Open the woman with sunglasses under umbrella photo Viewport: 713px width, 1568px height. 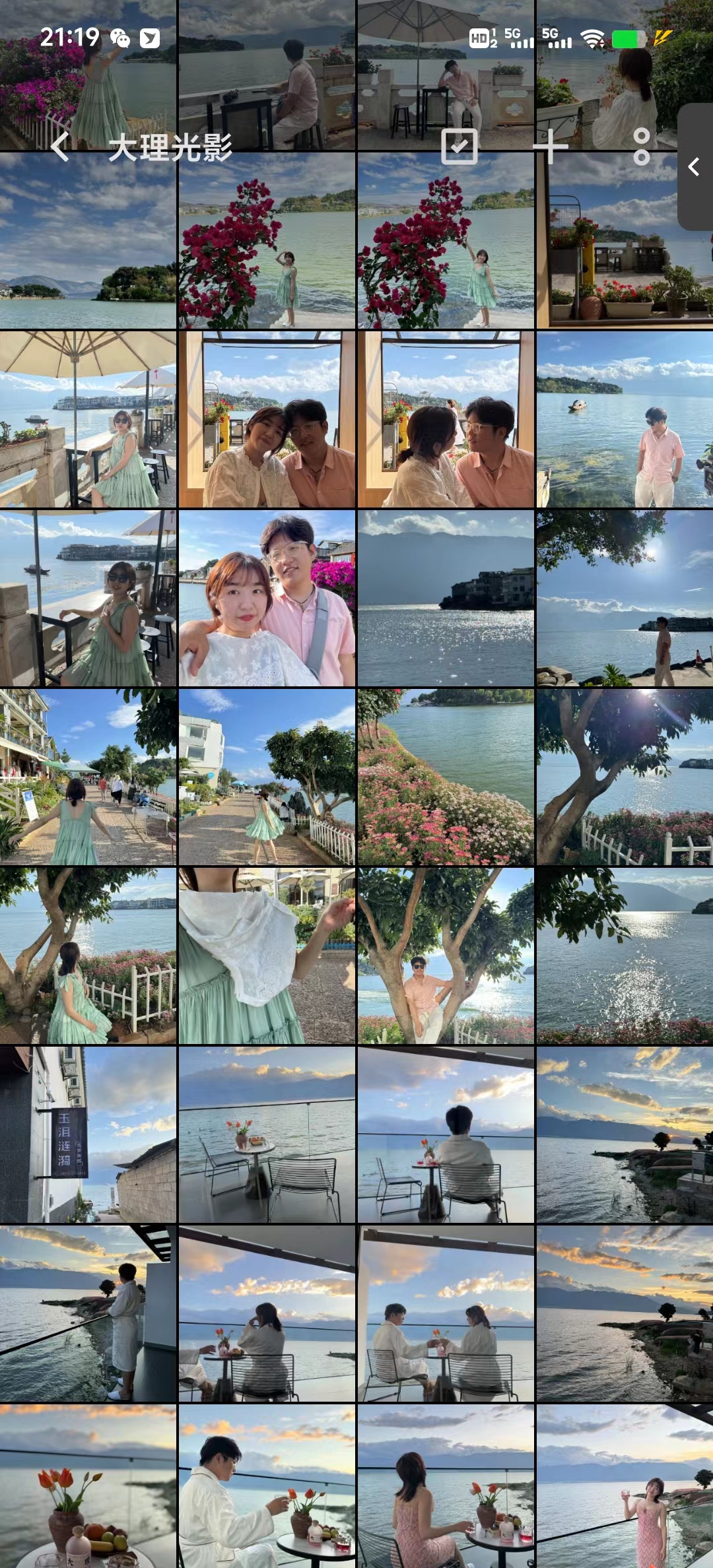[88, 420]
